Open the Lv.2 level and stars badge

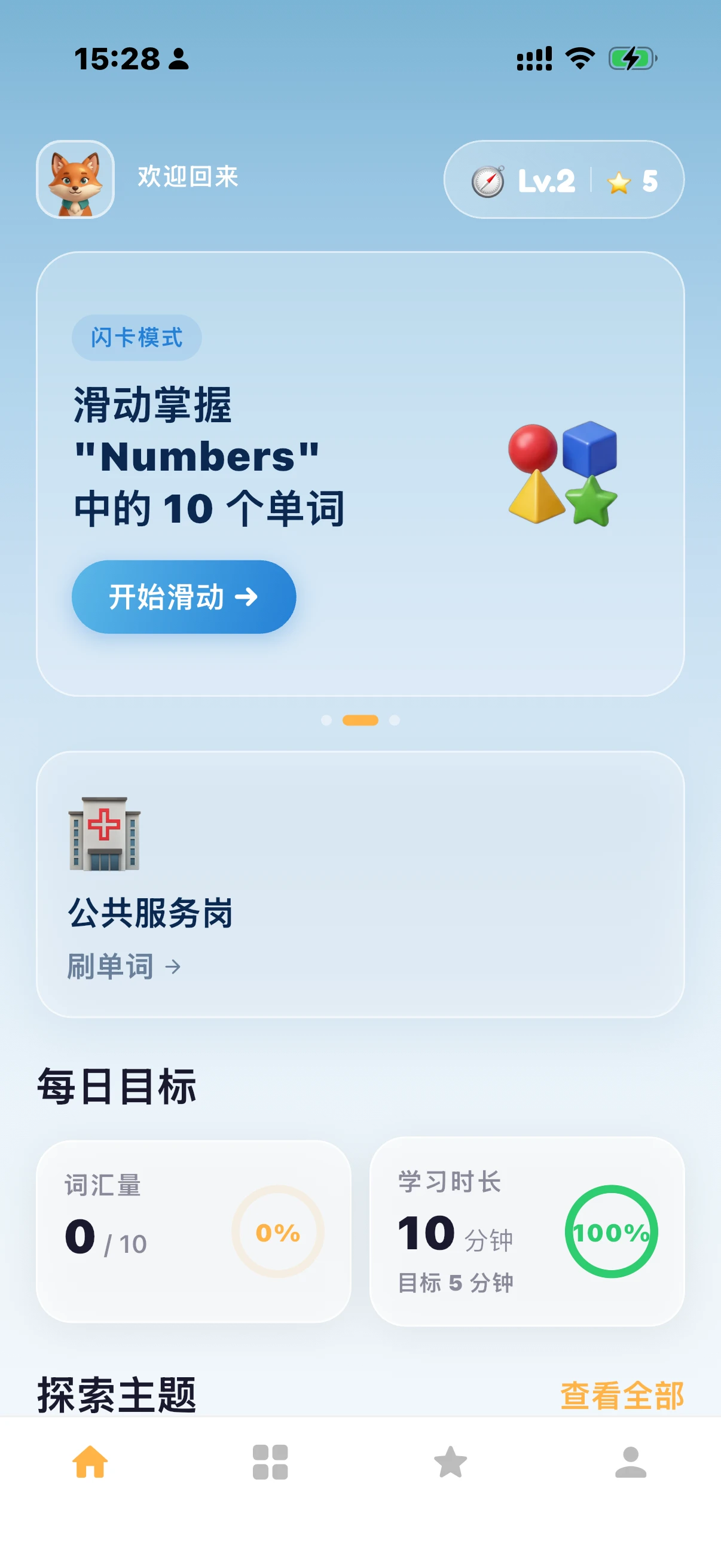pos(563,180)
